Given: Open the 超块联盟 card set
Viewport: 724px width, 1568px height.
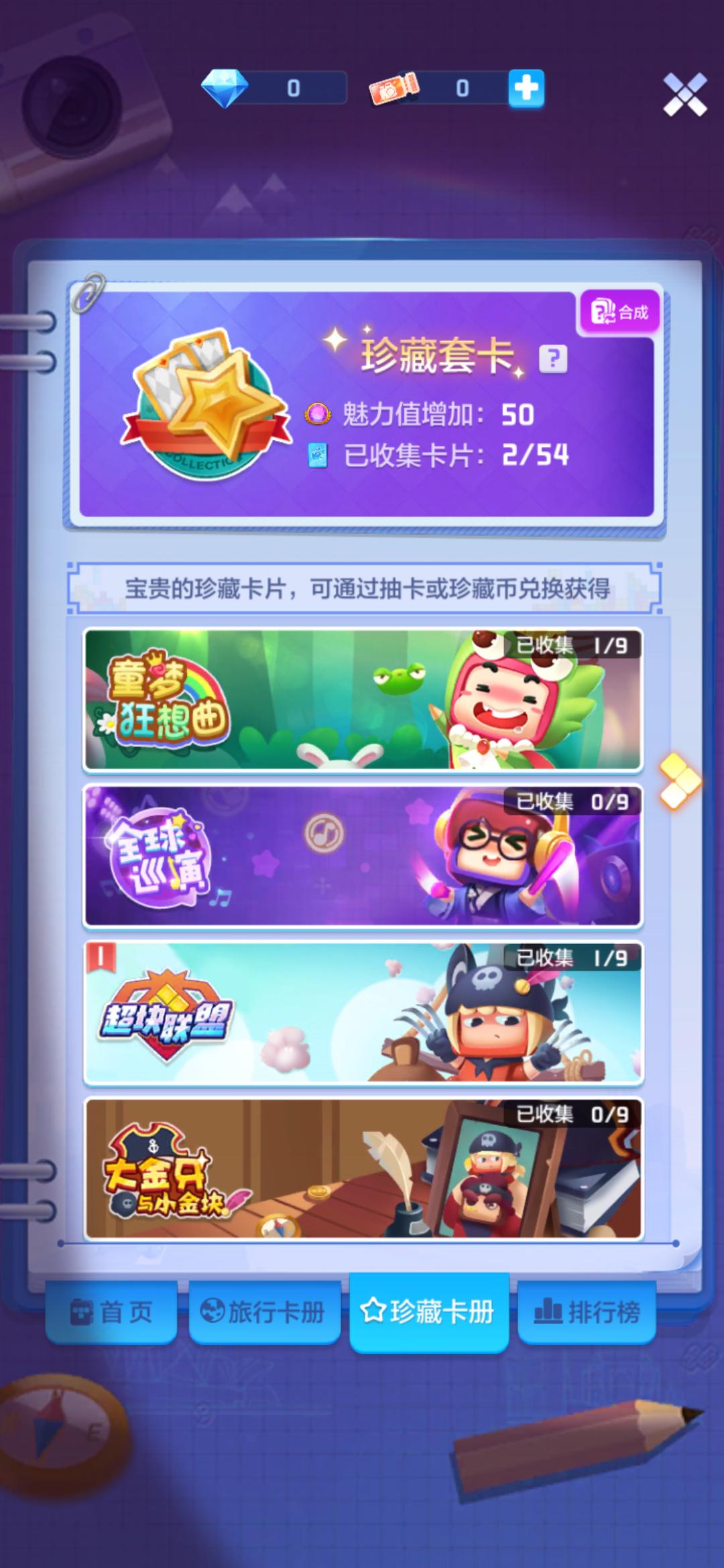Looking at the screenshot, I should pos(363,1013).
